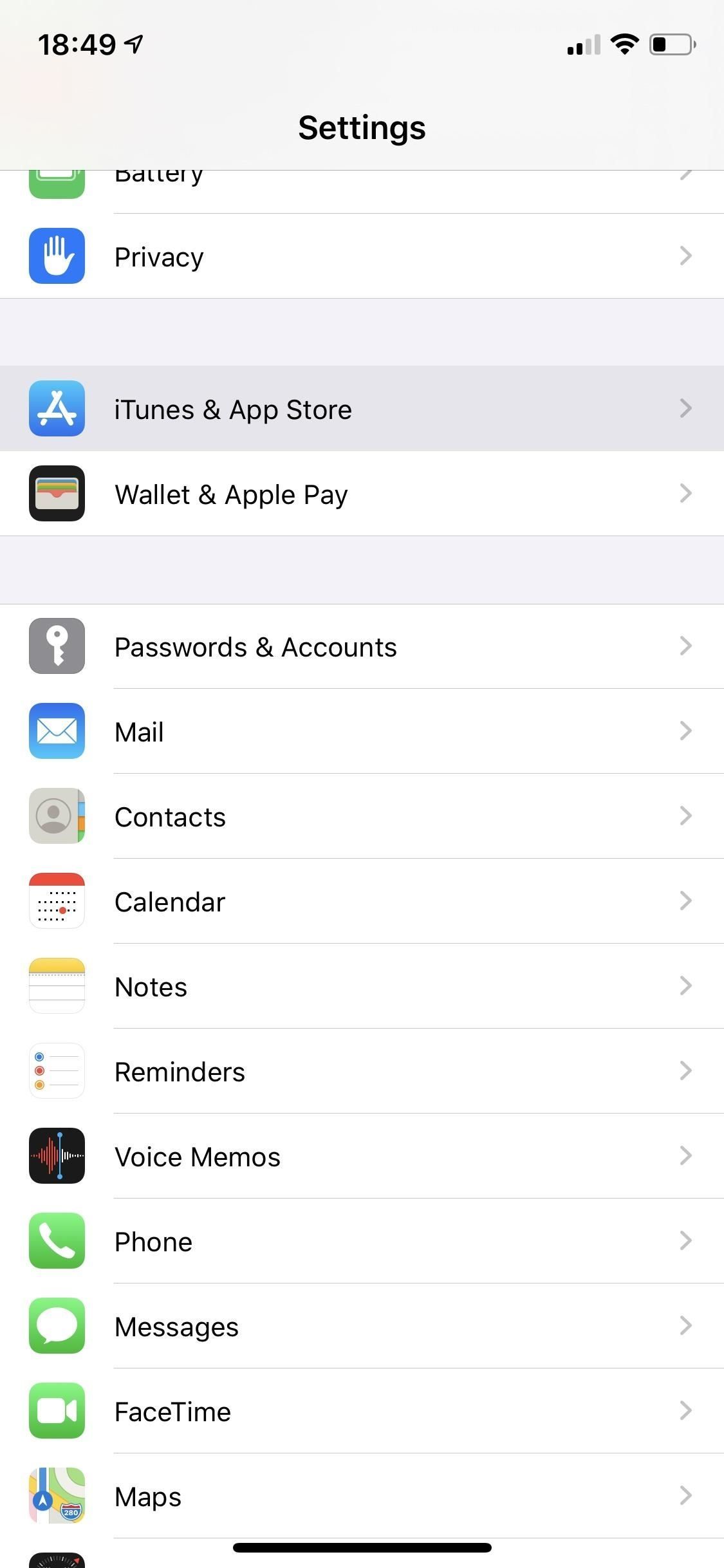Tap the yellow Notes icon
This screenshot has width=724, height=1568.
click(x=57, y=986)
